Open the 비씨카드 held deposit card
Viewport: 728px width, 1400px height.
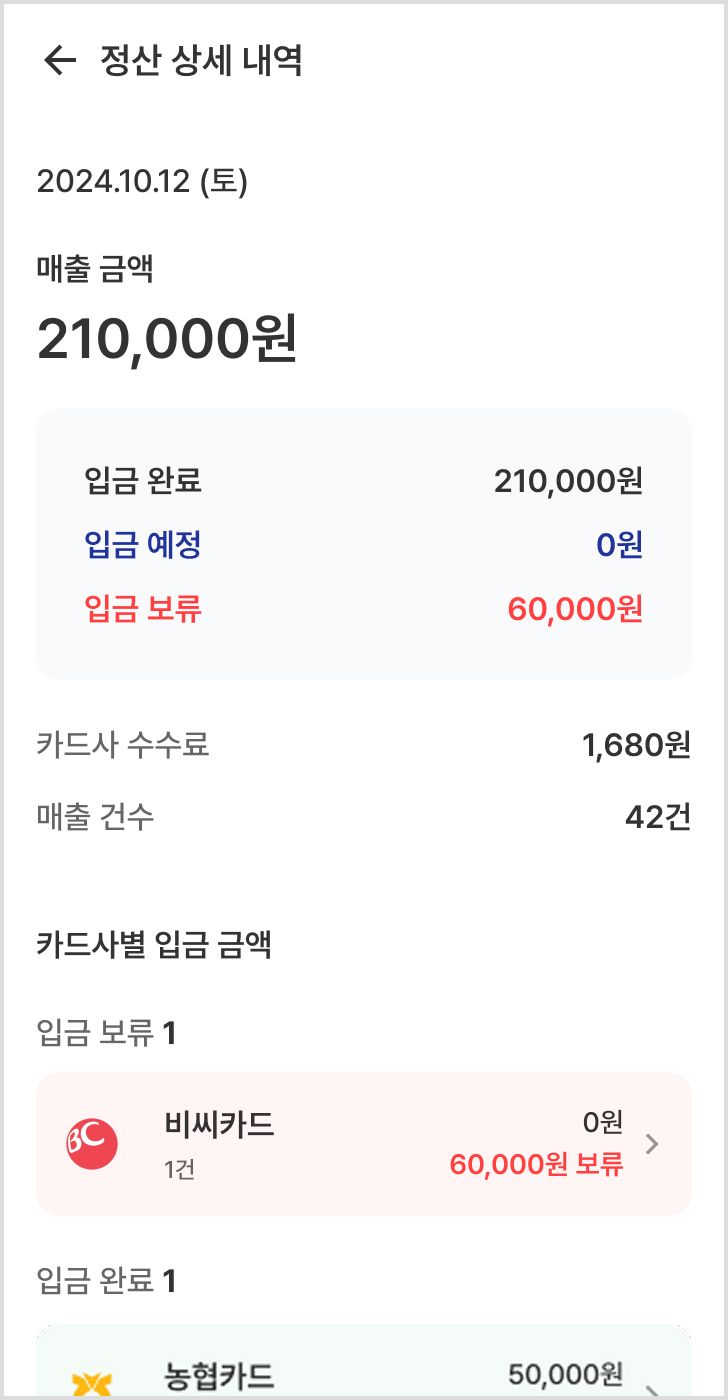click(364, 1144)
